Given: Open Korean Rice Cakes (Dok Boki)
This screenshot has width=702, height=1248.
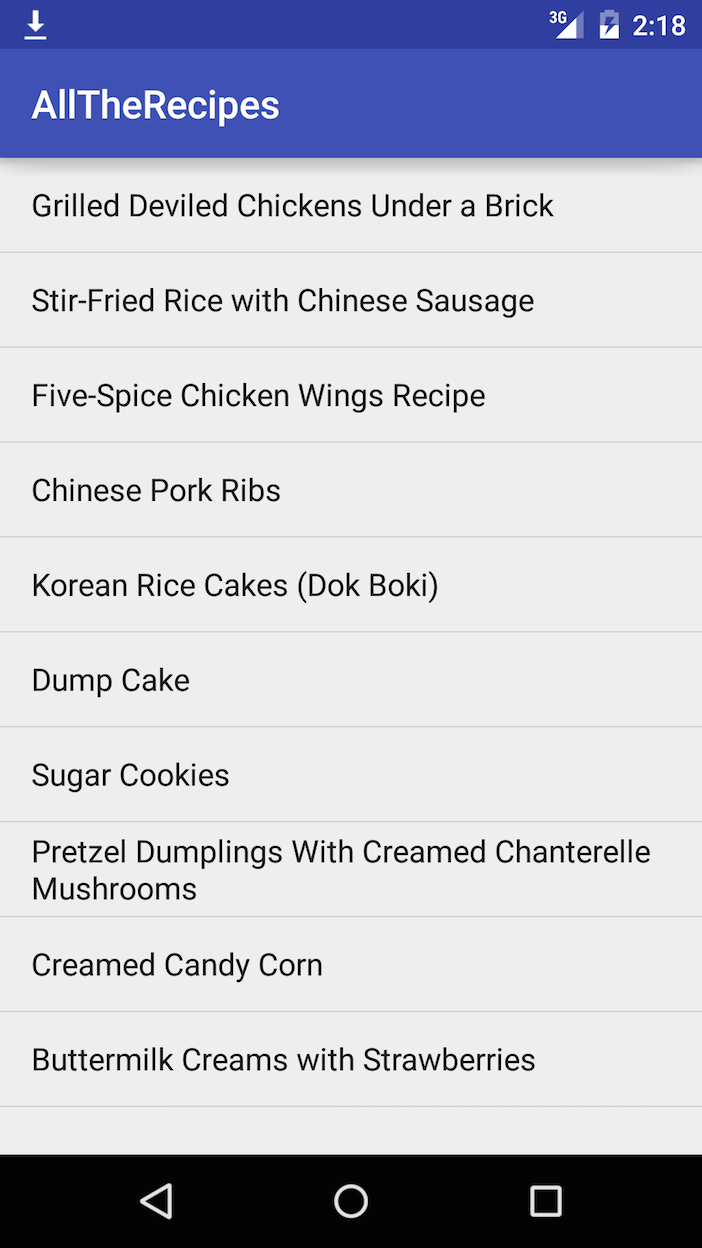Looking at the screenshot, I should click(x=351, y=585).
